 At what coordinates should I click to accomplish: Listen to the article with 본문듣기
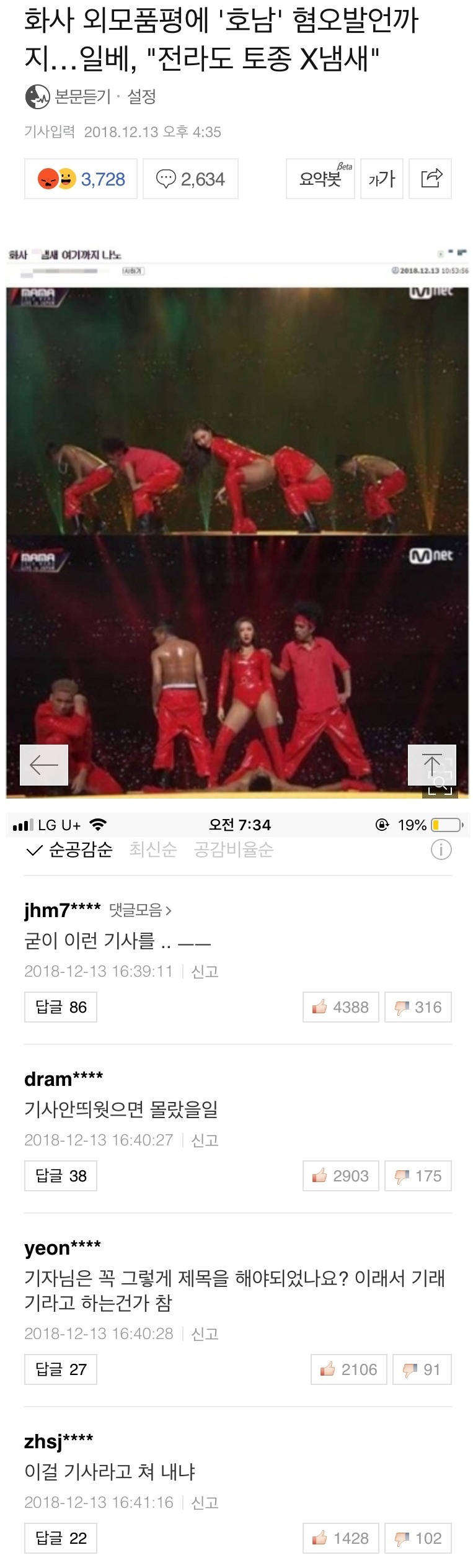[68, 97]
